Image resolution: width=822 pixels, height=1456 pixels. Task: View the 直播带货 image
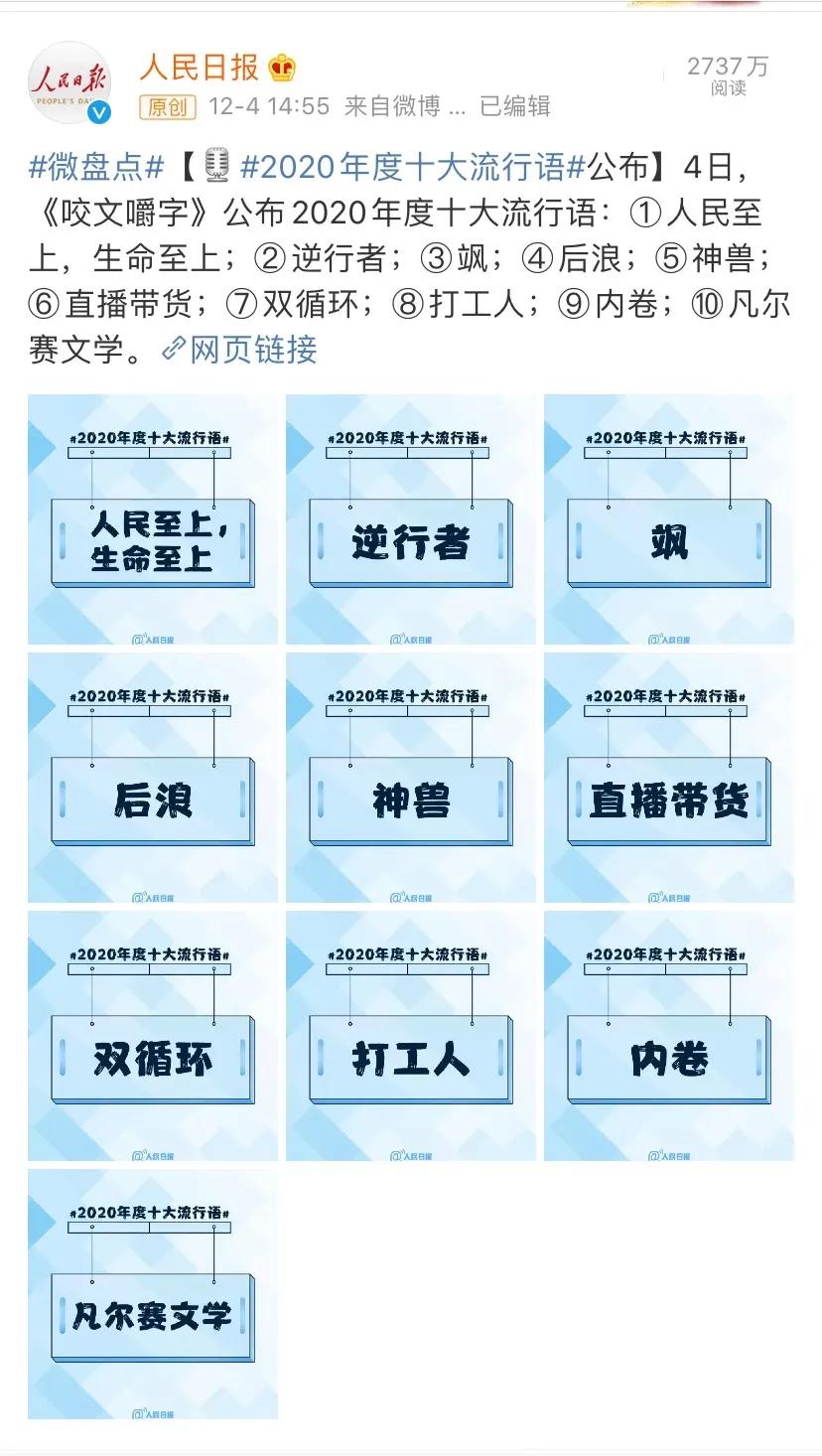[x=668, y=778]
